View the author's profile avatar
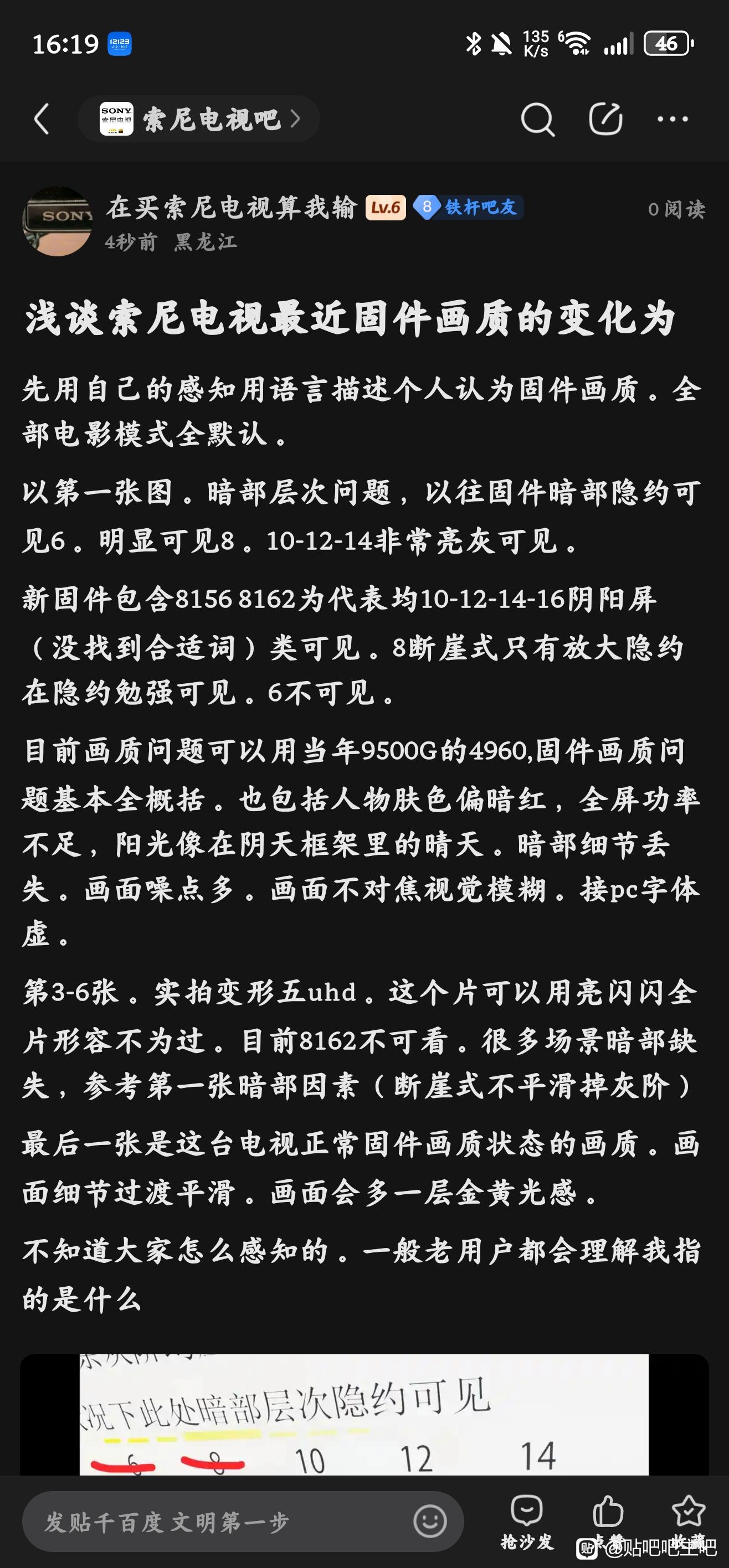Image resolution: width=729 pixels, height=1568 pixels. 57,221
